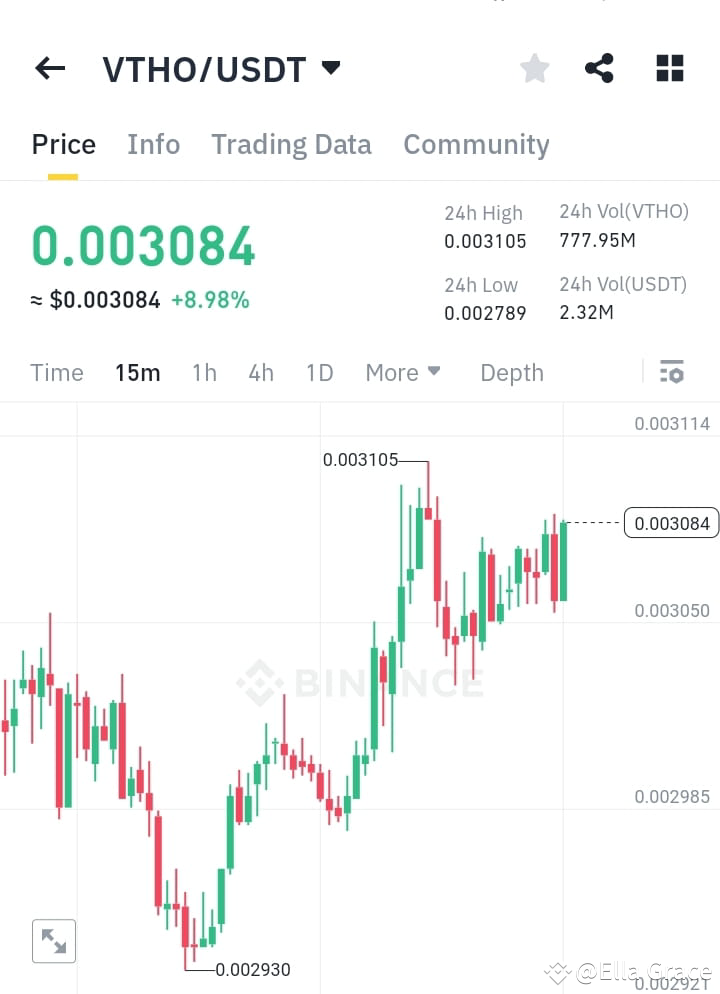Switch to the Info tab

(x=153, y=144)
